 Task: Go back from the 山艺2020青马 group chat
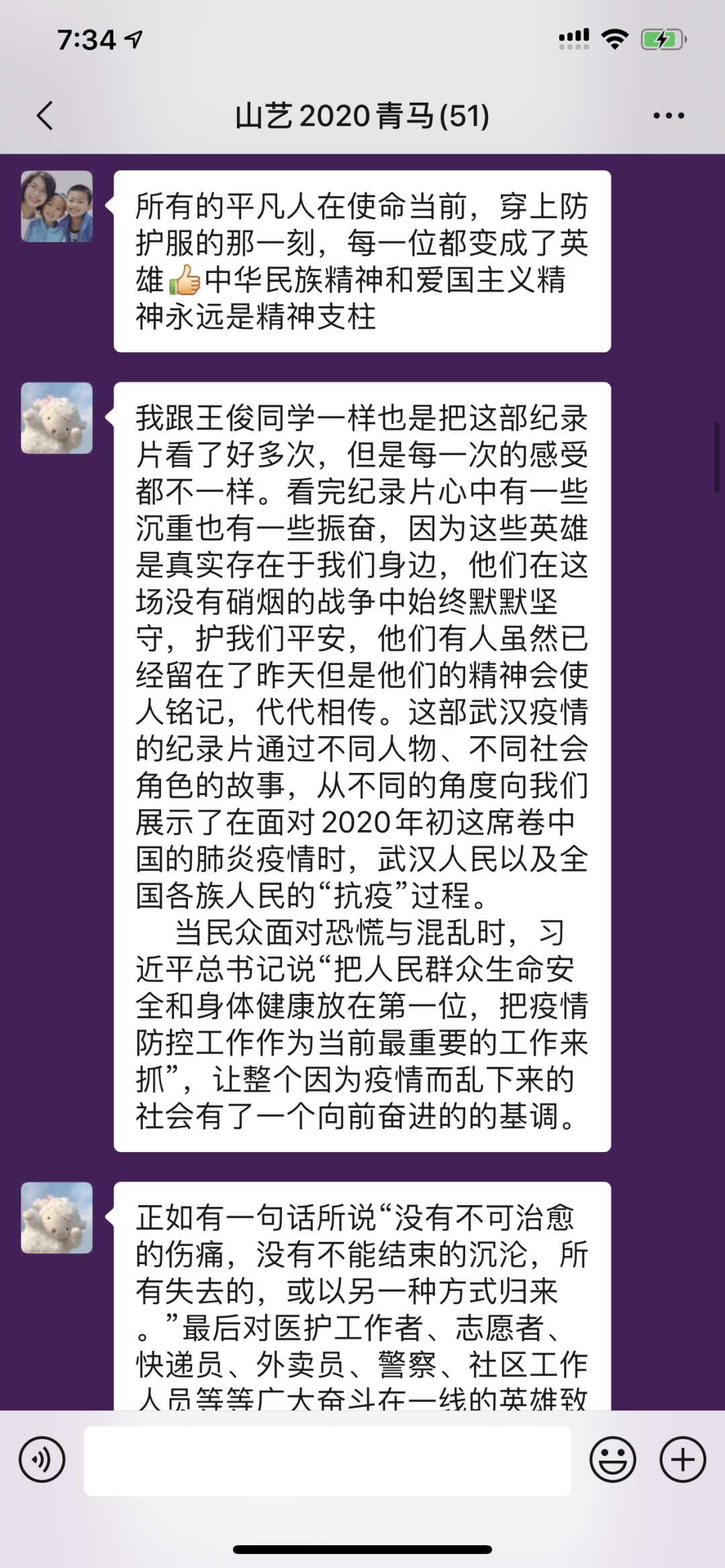44,115
